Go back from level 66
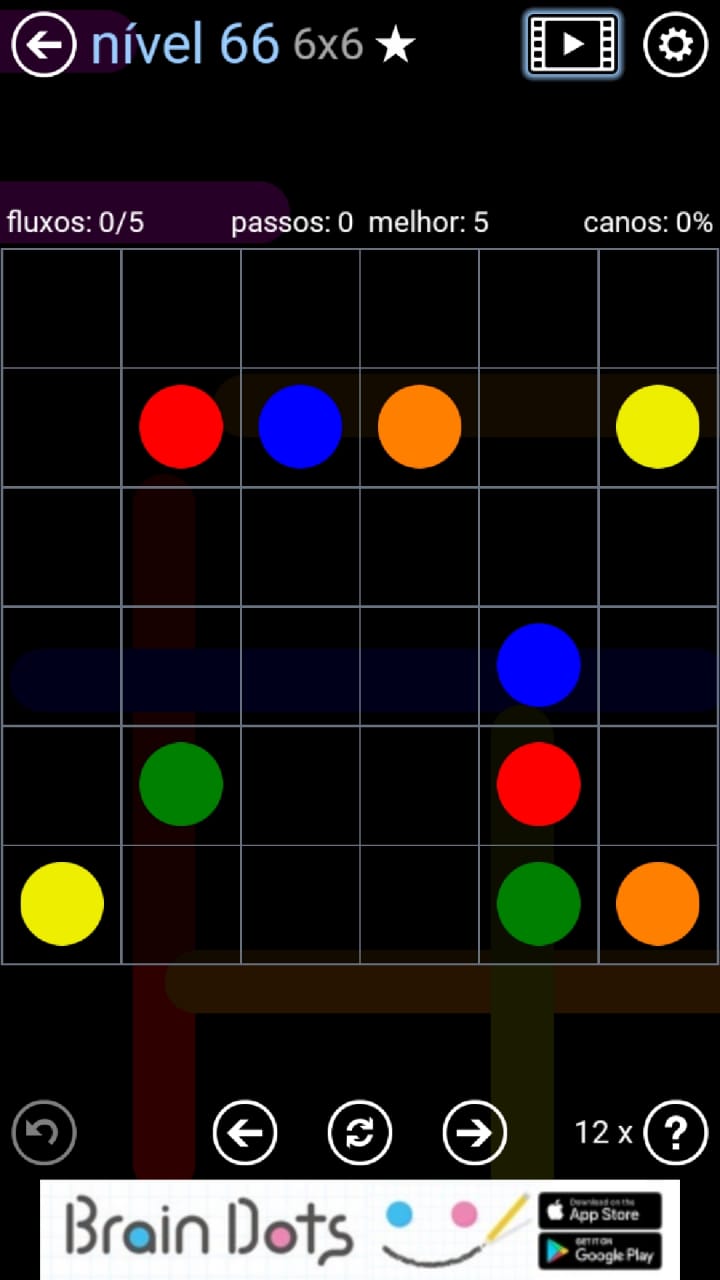This screenshot has height=1280, width=720. 44,44
